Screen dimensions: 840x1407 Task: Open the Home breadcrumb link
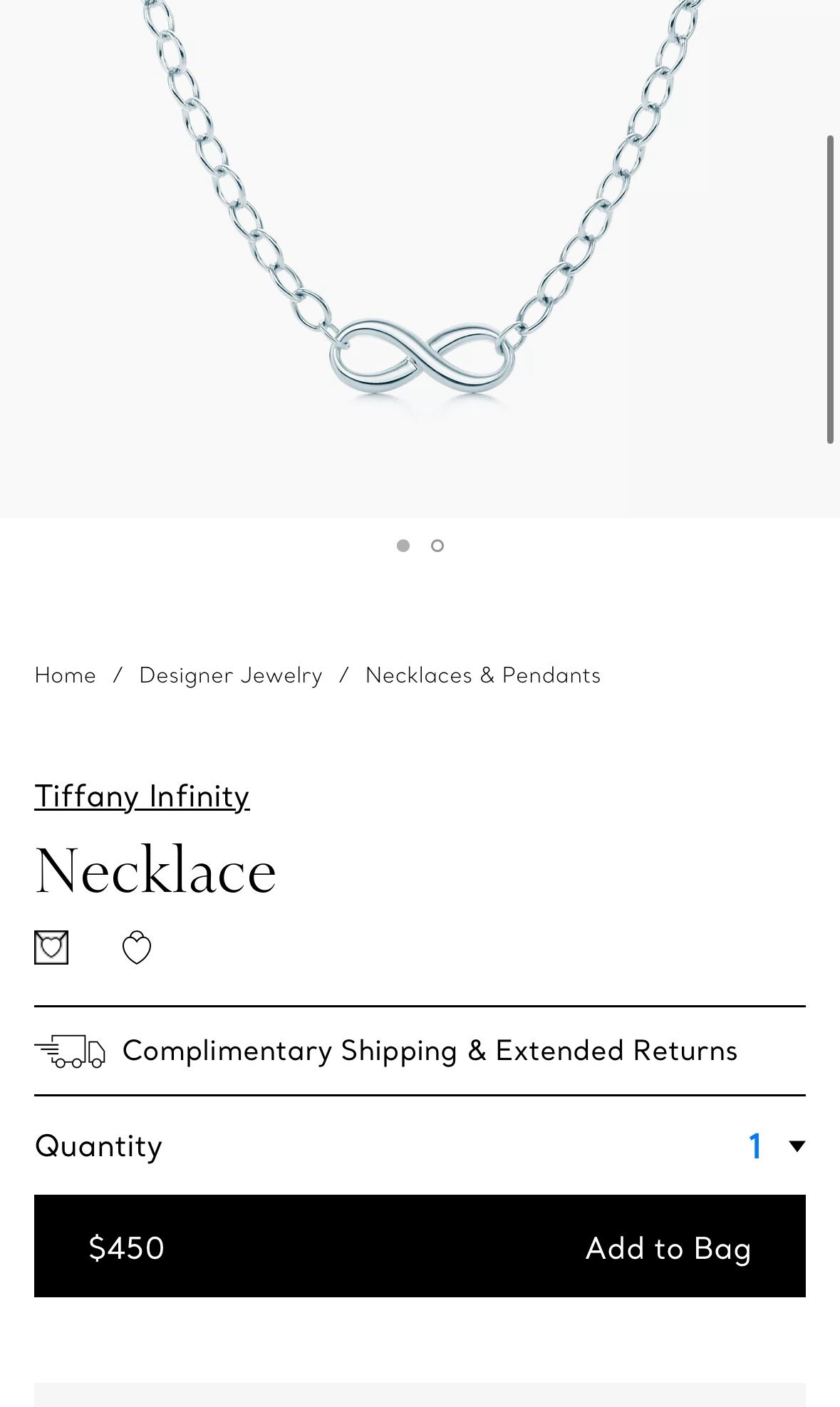65,675
